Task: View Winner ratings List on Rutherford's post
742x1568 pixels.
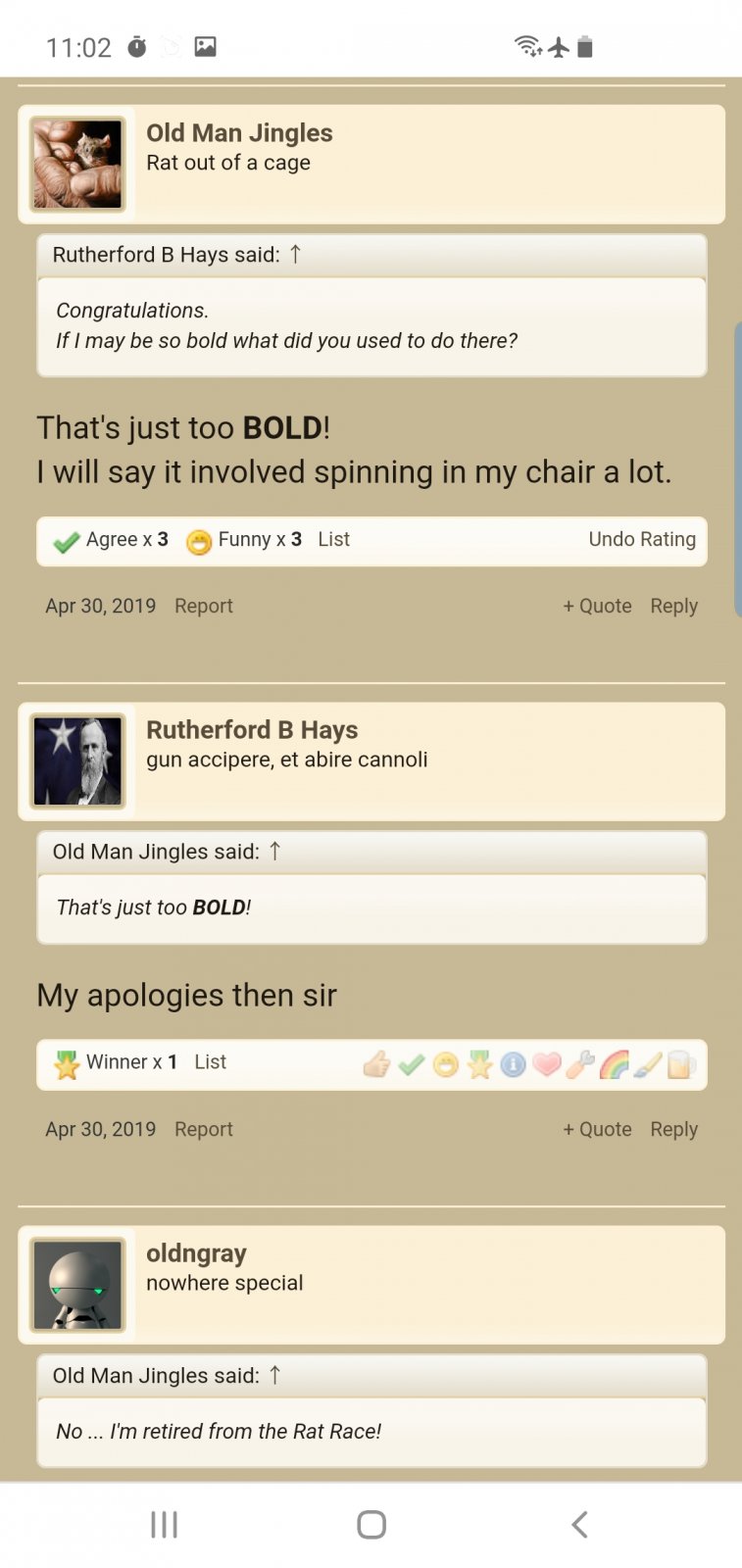Action: [x=210, y=1062]
